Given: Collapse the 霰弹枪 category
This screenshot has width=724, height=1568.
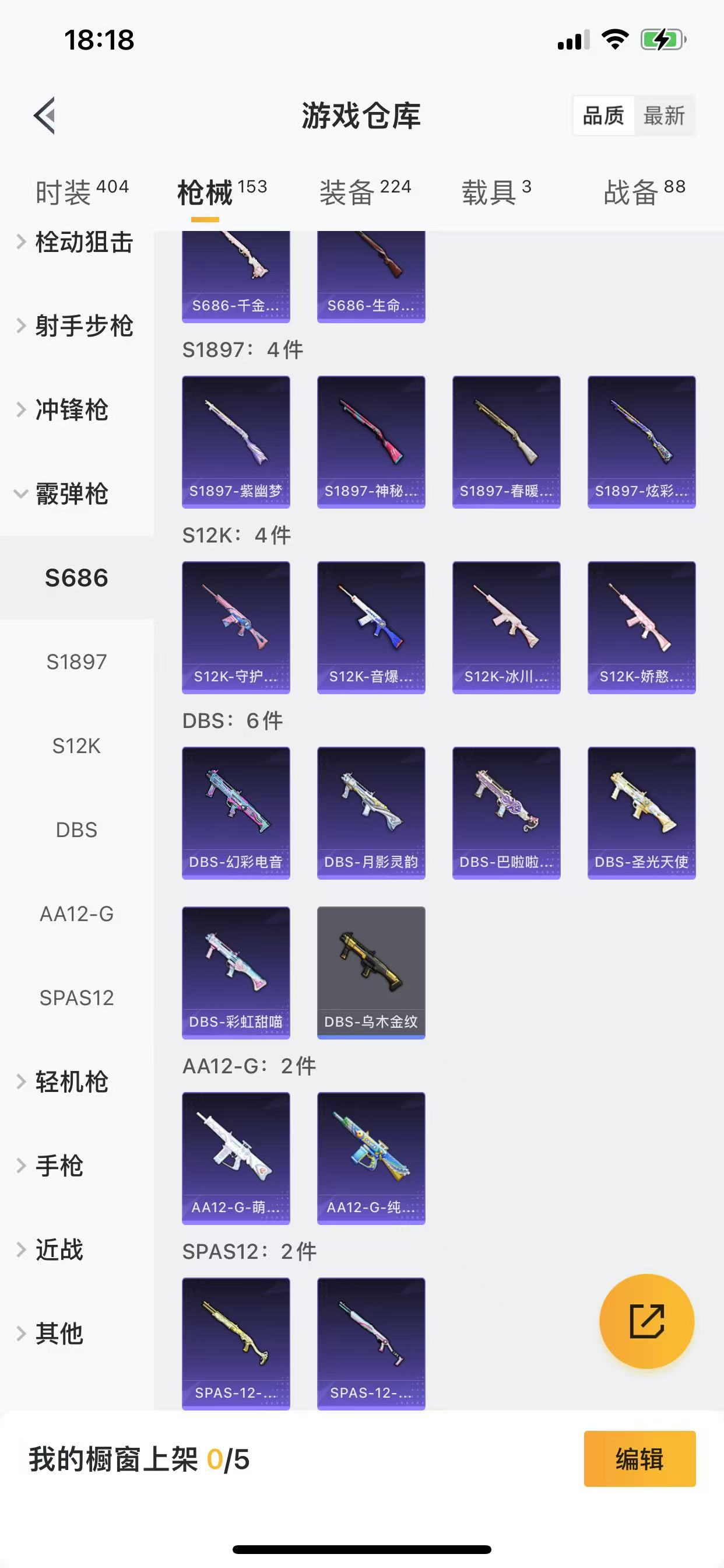Looking at the screenshot, I should click(72, 494).
